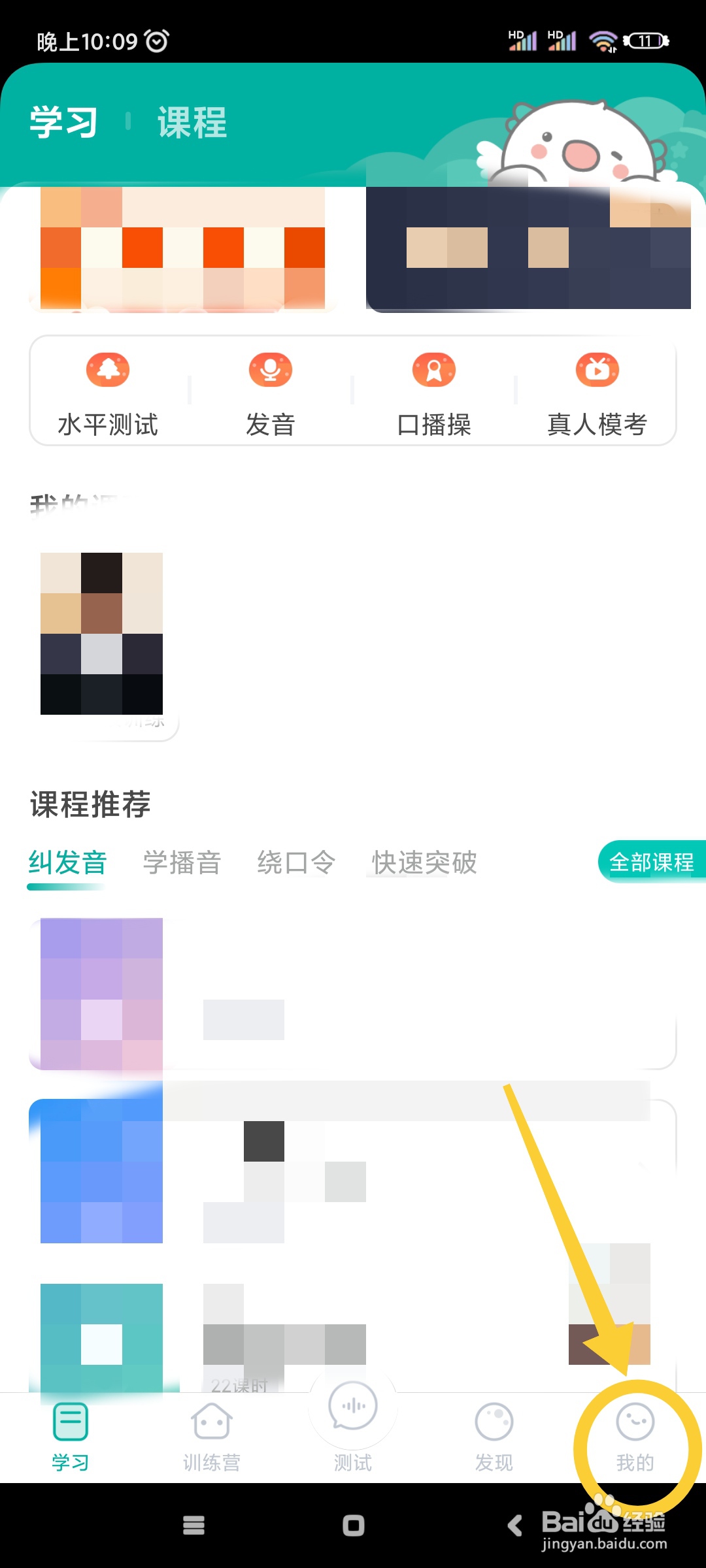Tap the 测试 speech bubble icon
Screen dimensions: 706x1568
(x=352, y=1418)
